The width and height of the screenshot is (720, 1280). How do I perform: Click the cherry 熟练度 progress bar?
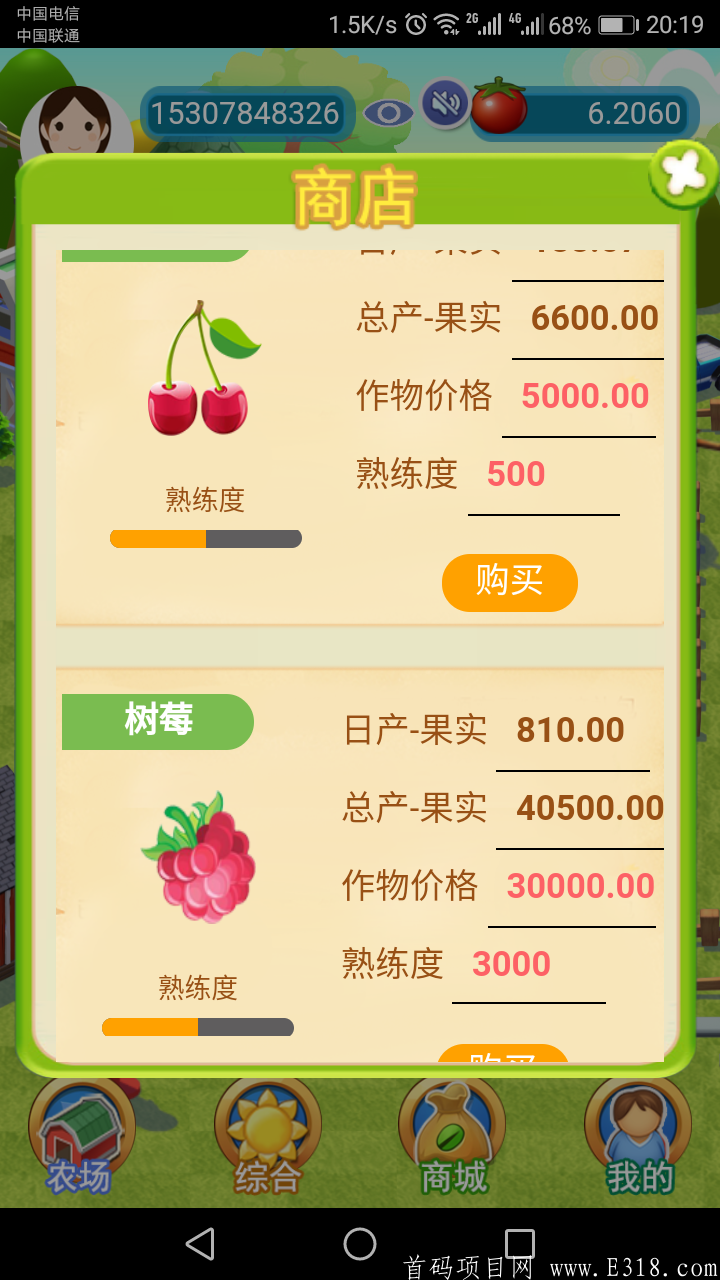pos(205,538)
